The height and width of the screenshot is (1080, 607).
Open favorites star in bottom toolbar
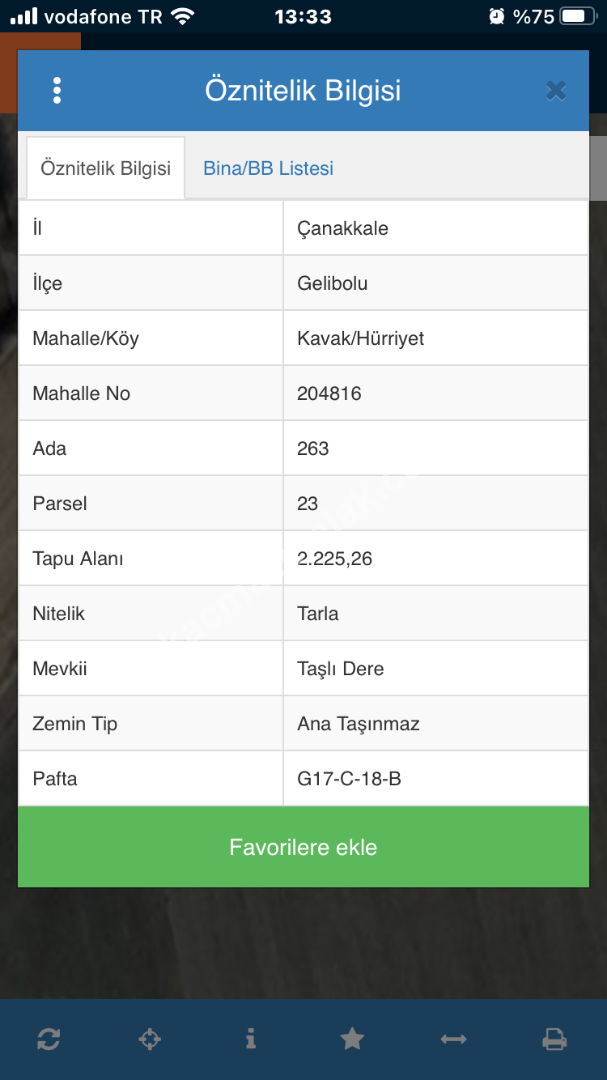click(x=352, y=1039)
